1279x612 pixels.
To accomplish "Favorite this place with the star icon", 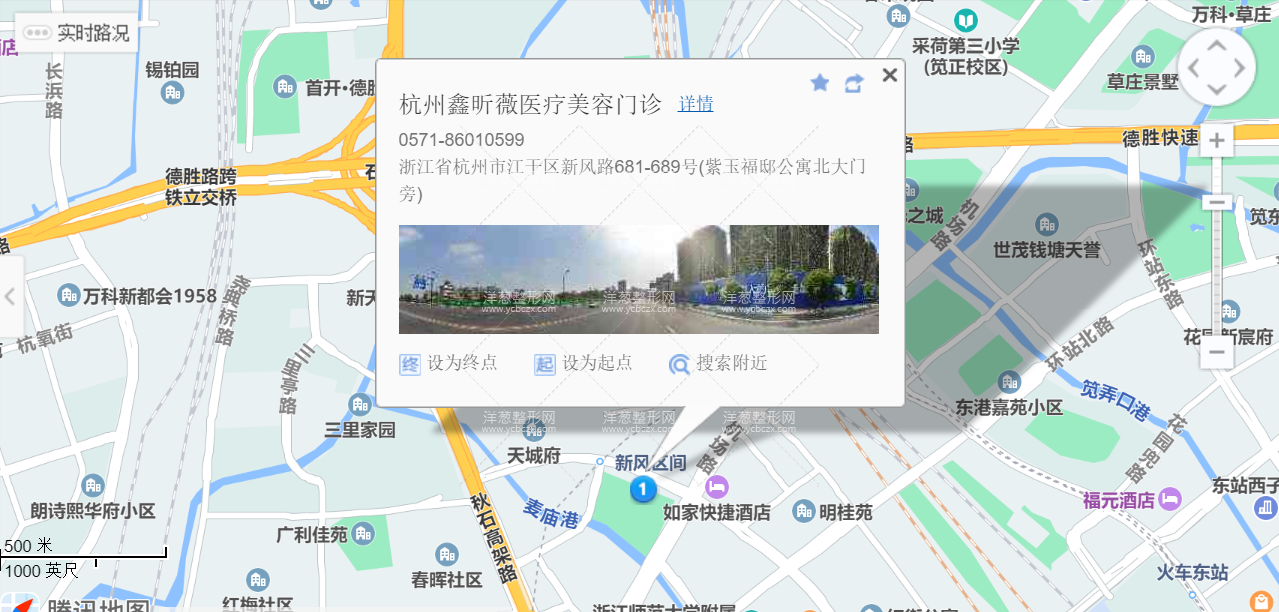I will pyautogui.click(x=820, y=83).
